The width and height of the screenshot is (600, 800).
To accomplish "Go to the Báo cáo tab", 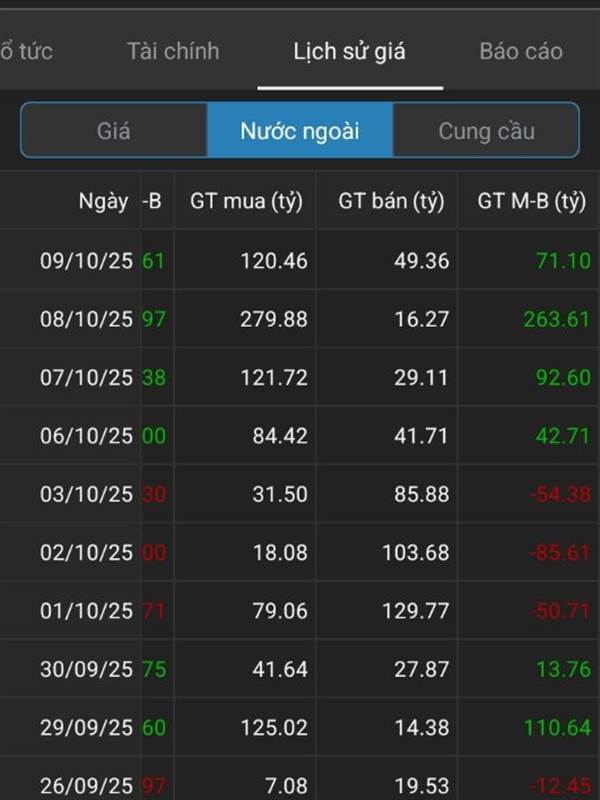I will pyautogui.click(x=520, y=51).
